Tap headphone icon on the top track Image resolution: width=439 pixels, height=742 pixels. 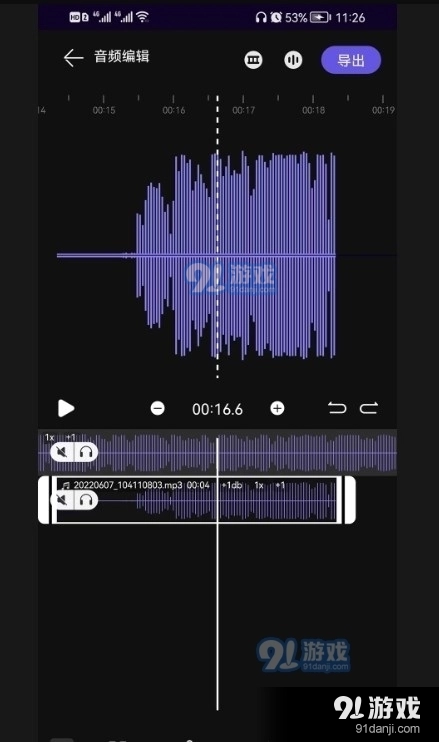(86, 452)
